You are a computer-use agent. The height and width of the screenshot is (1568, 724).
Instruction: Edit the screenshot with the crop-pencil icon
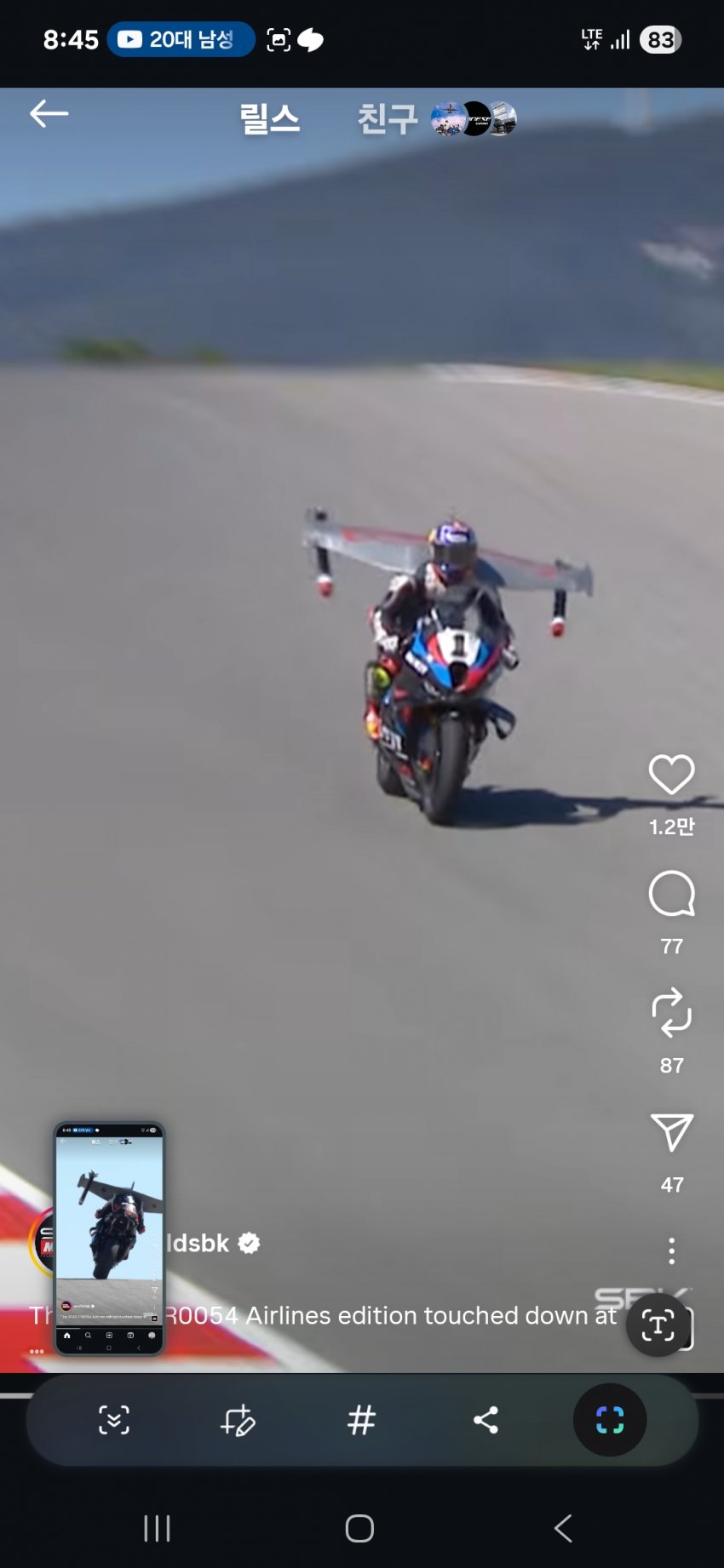point(238,1420)
